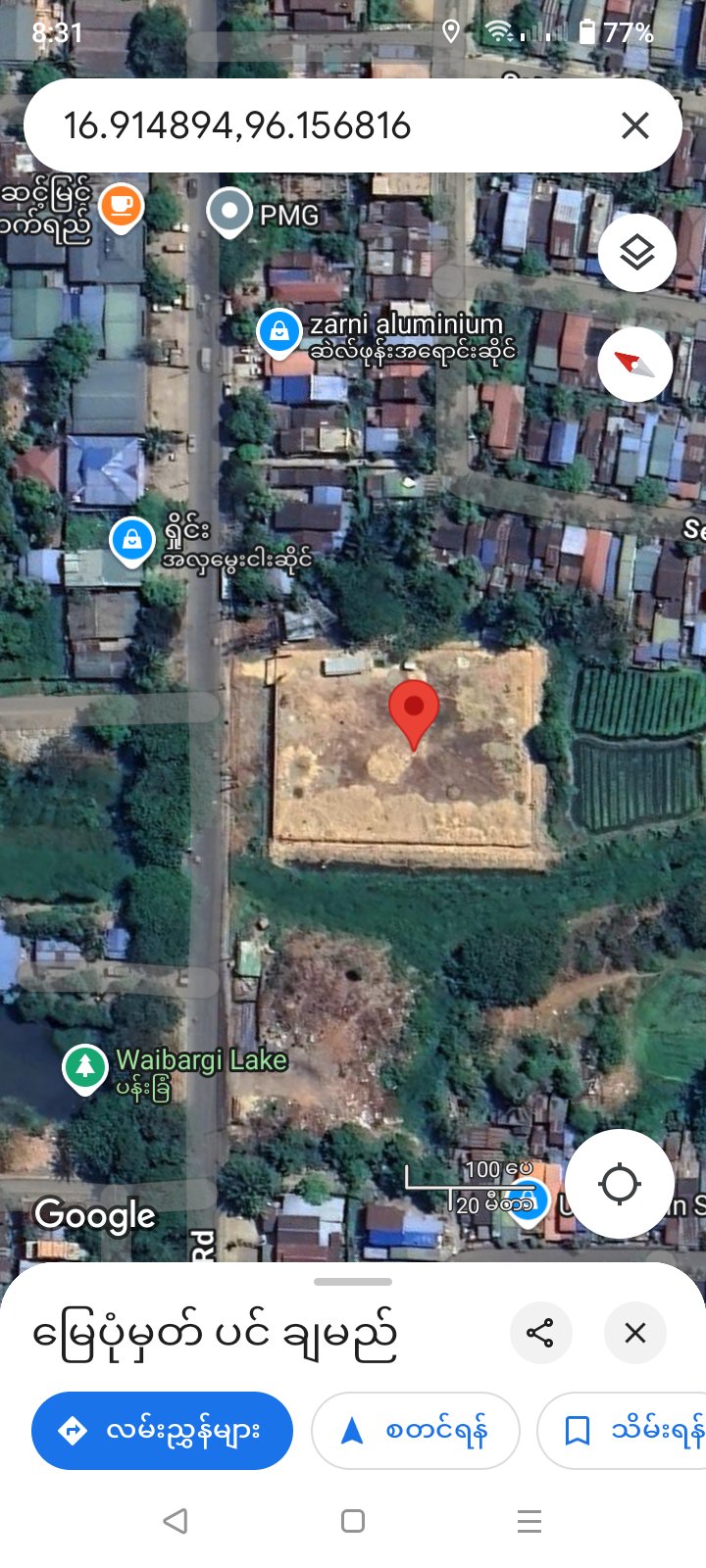This screenshot has width=706, height=1568.
Task: Open the map layers selector
Action: coord(637,253)
